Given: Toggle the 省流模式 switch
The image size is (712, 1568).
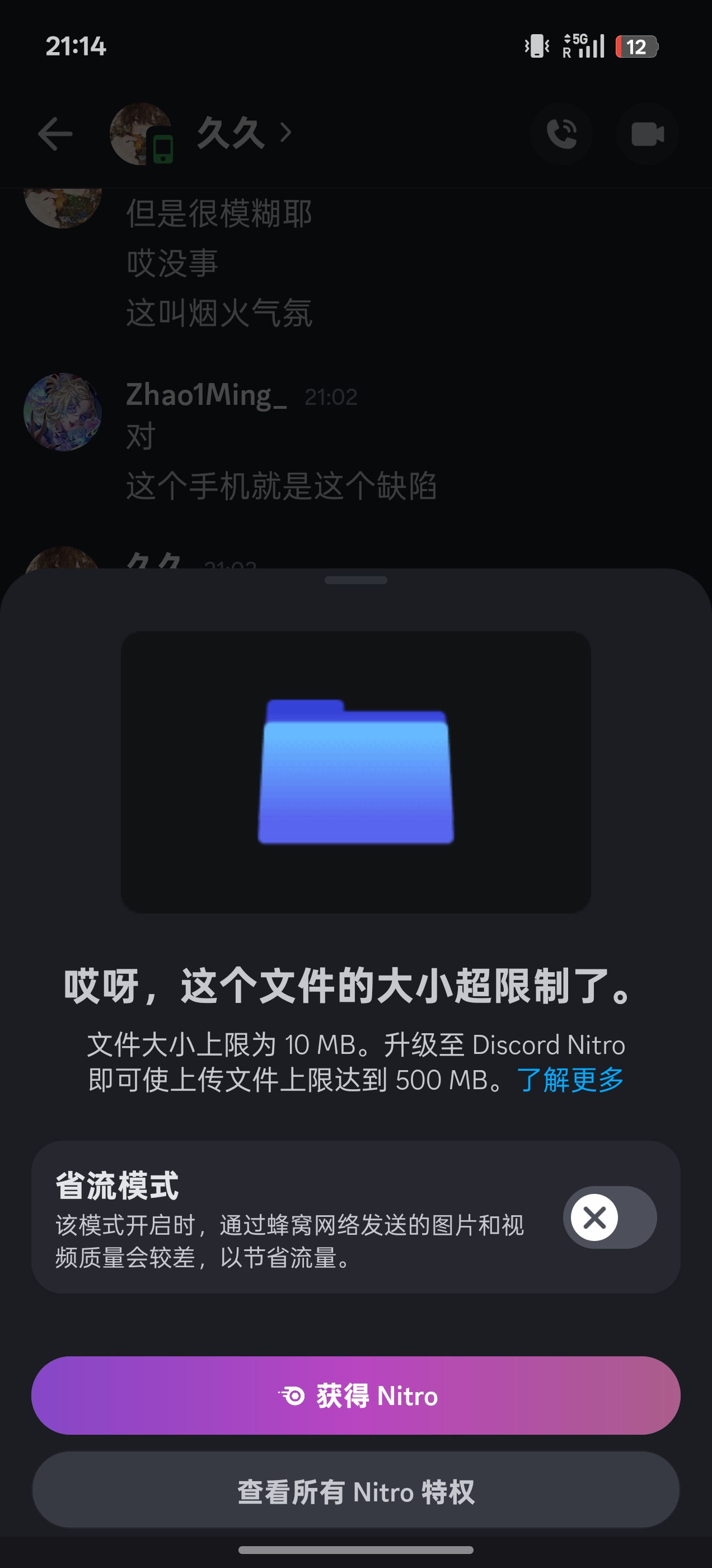Looking at the screenshot, I should (609, 1218).
